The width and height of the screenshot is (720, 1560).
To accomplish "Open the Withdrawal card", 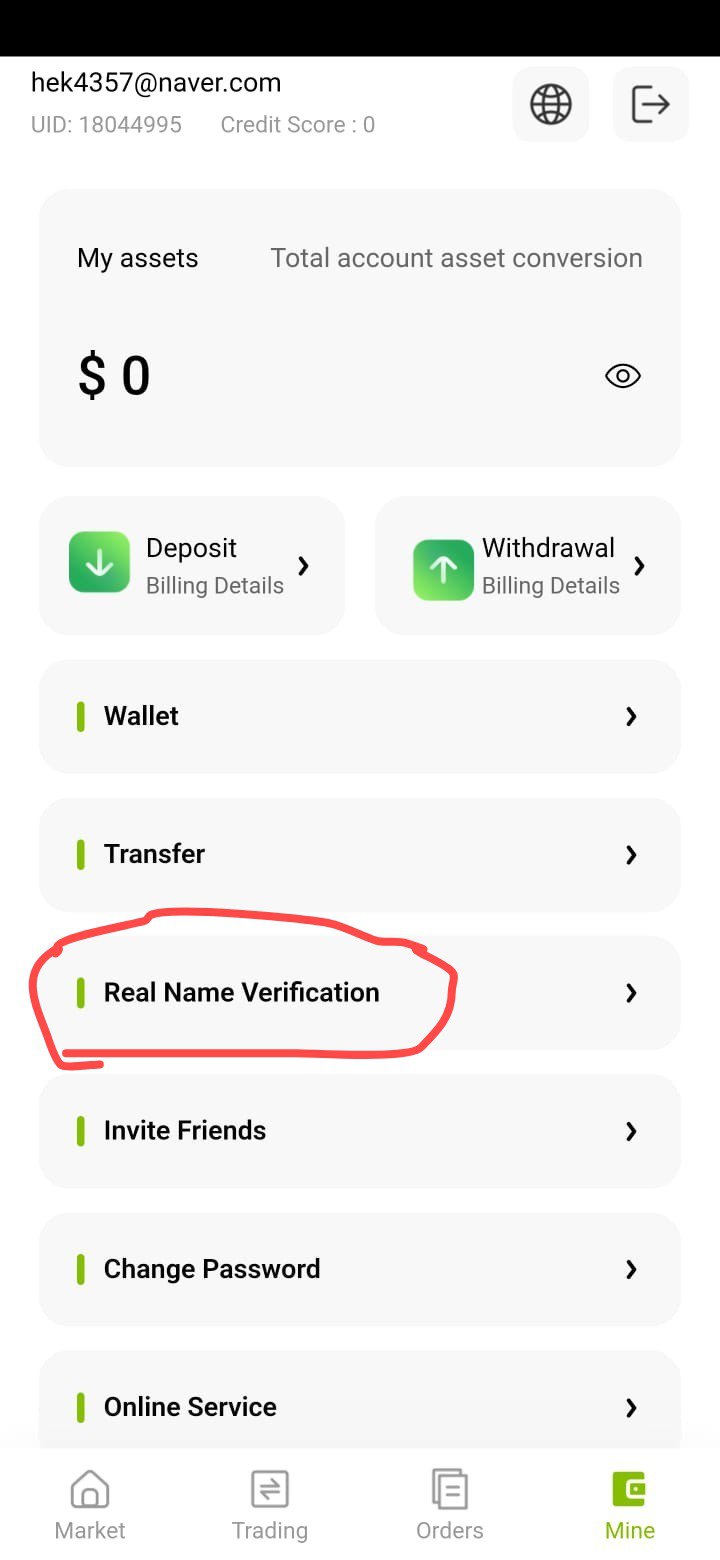I will 528,565.
